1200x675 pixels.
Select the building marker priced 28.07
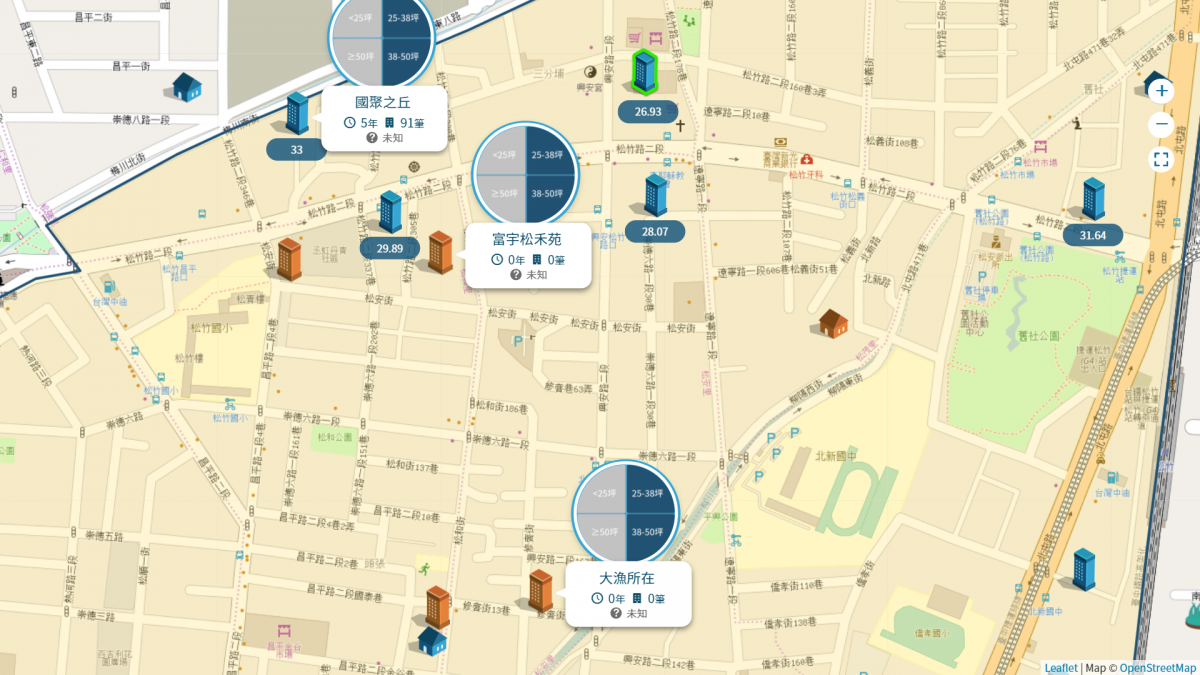point(656,196)
